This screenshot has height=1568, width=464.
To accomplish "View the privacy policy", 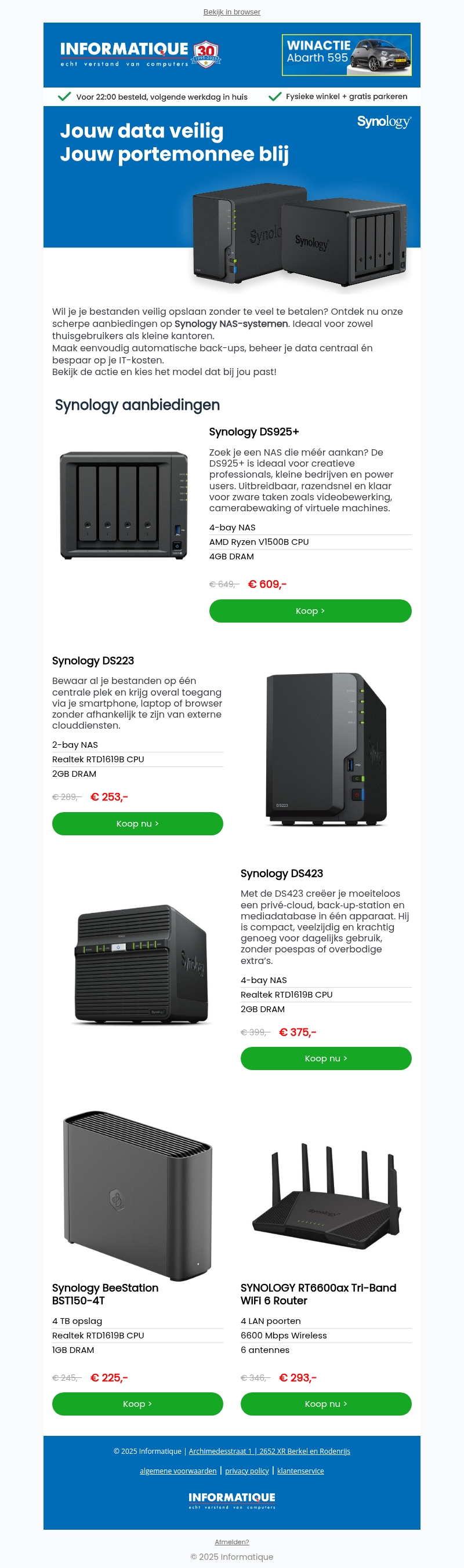I will 246,1471.
